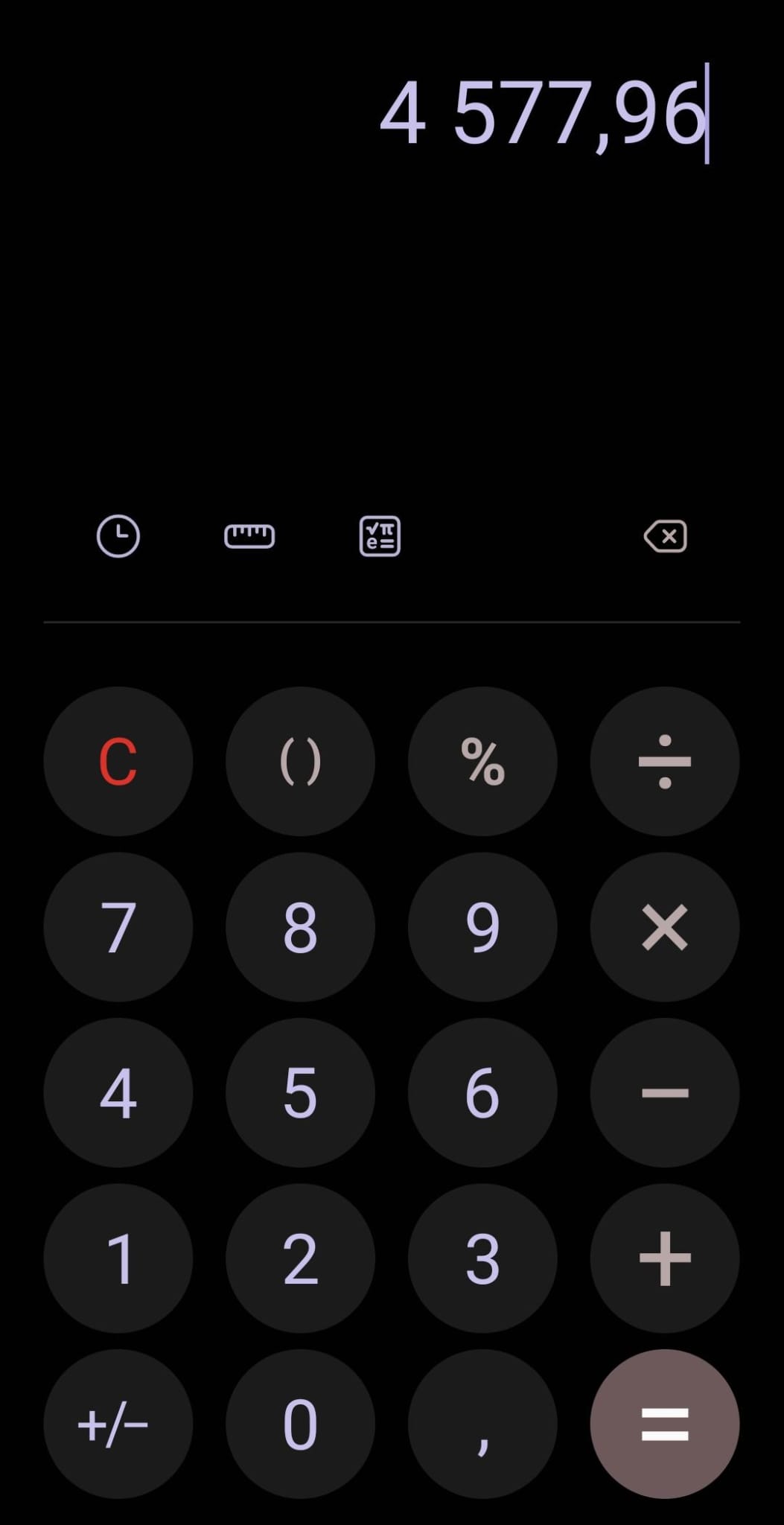This screenshot has height=1525, width=784.
Task: Open the calculation history clock icon
Action: click(x=118, y=536)
